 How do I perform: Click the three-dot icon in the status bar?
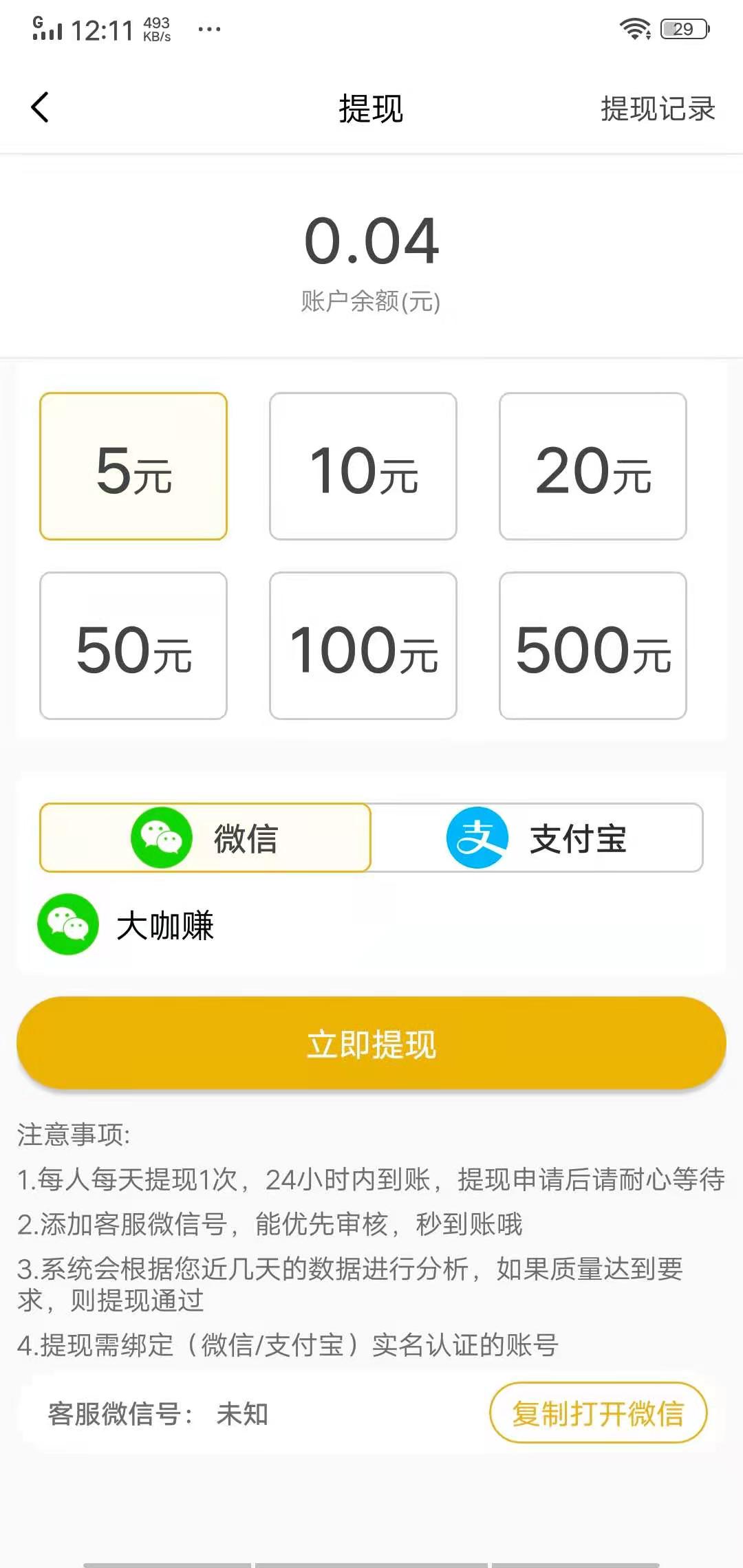click(209, 29)
